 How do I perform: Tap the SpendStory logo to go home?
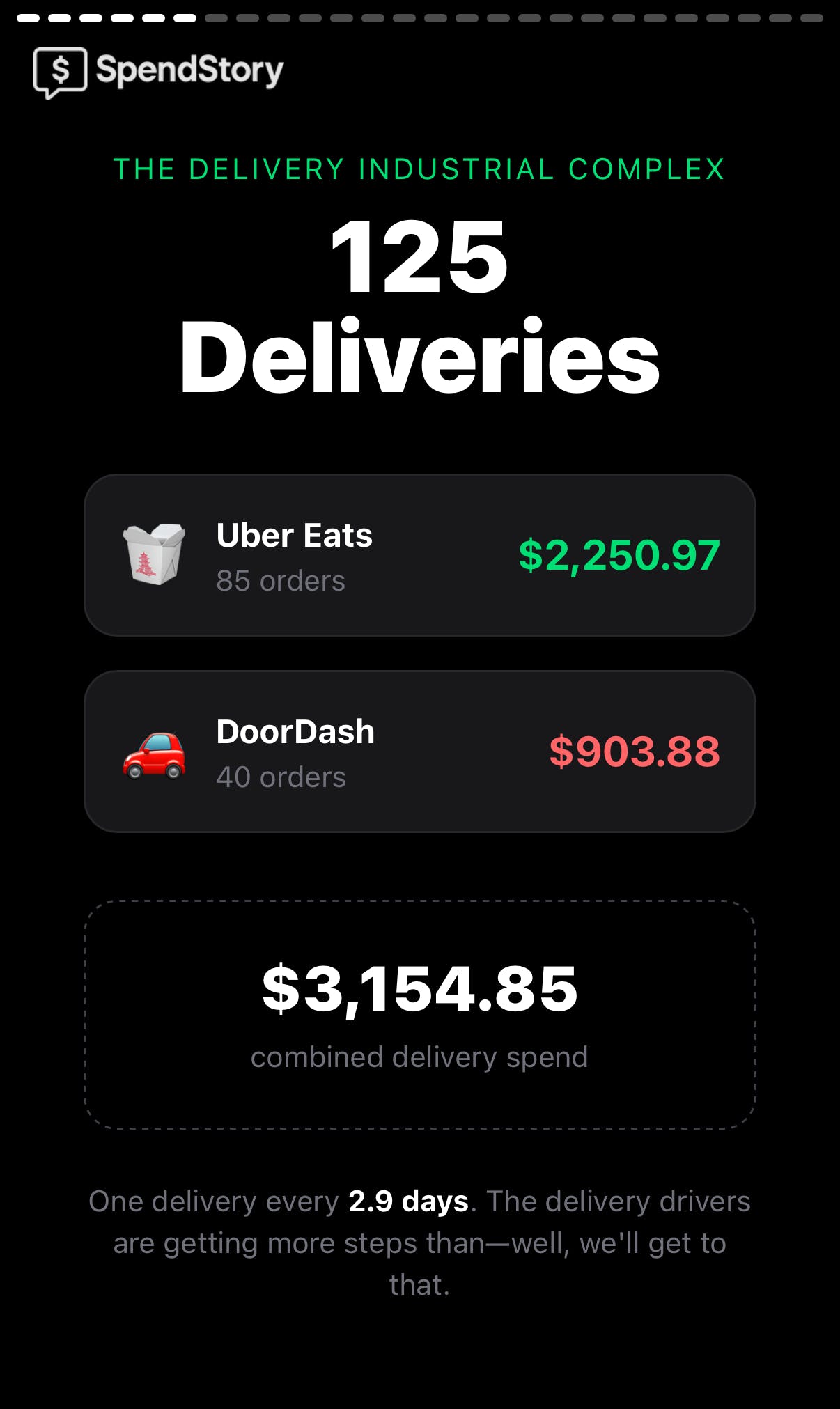(x=159, y=72)
